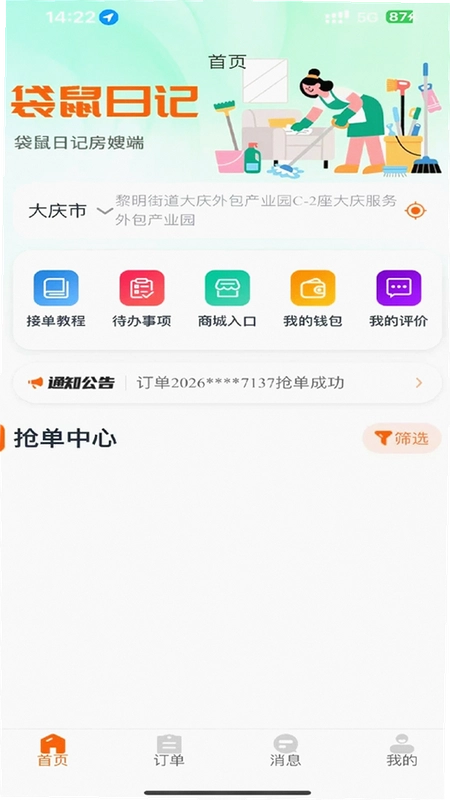Image resolution: width=450 pixels, height=800 pixels.
Task: Open the 通知公告 announcement row
Action: pos(227,383)
